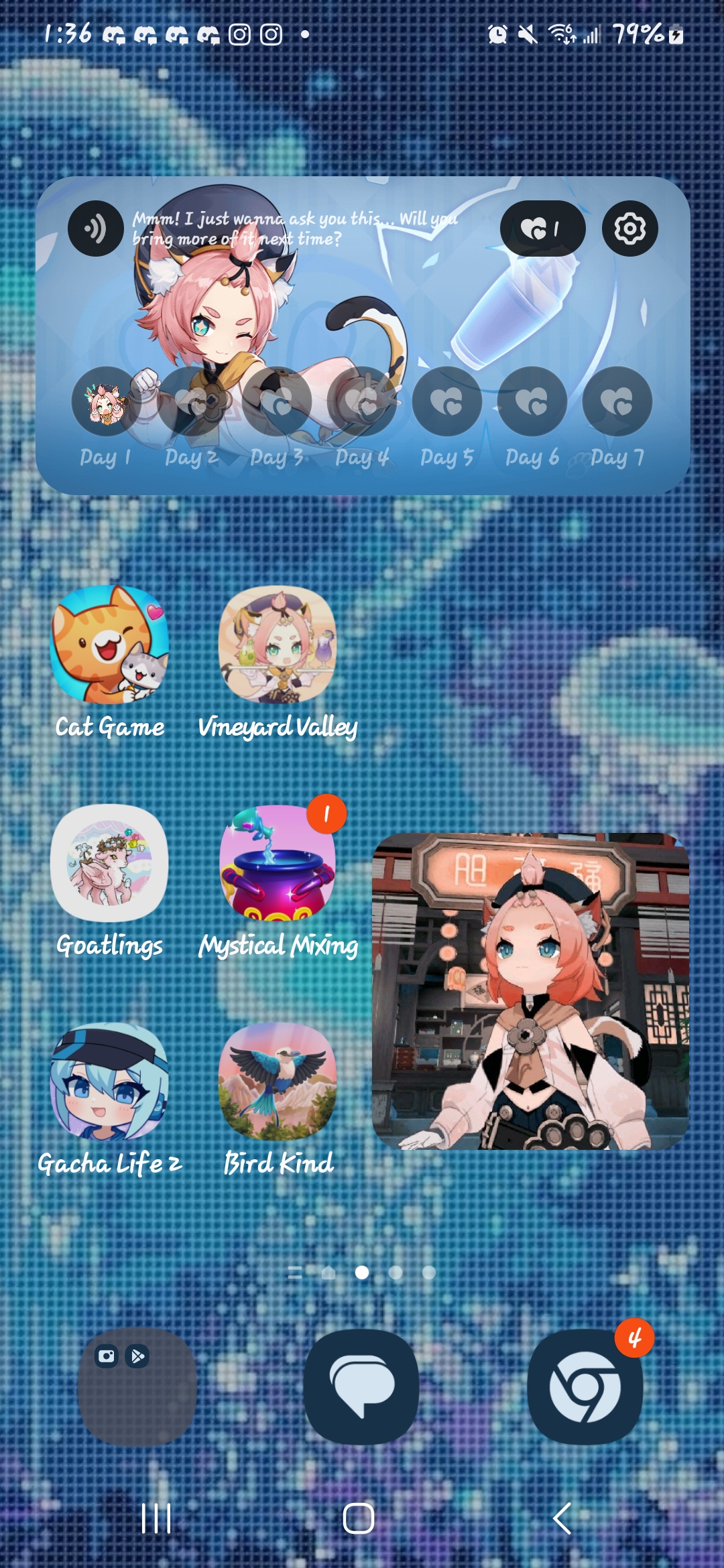
Task: Open the Bird Kind app
Action: pos(278,1086)
